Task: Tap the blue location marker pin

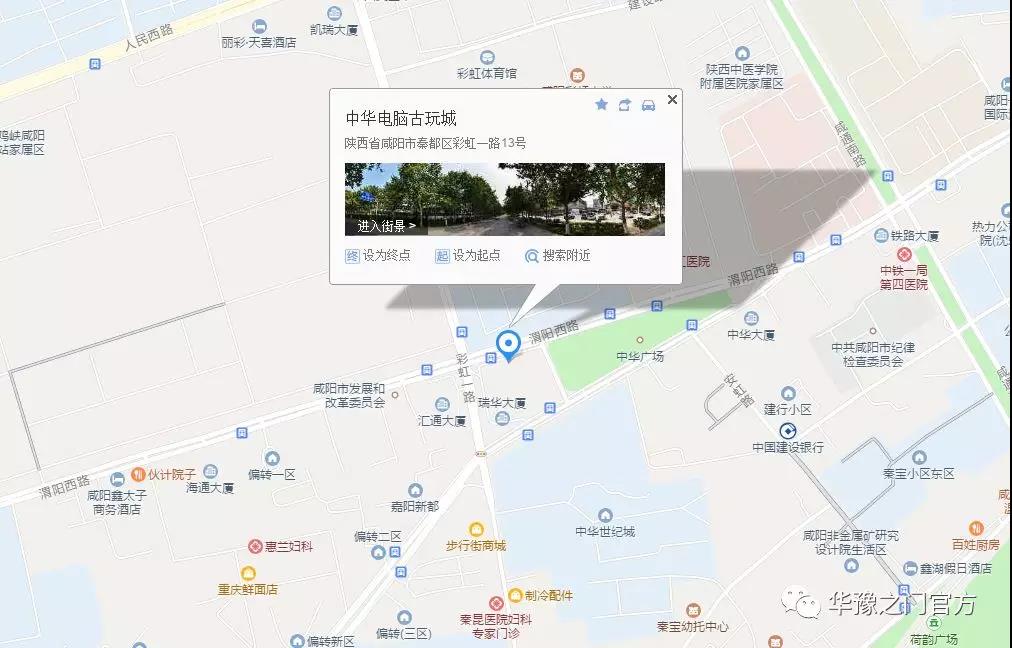Action: [509, 345]
